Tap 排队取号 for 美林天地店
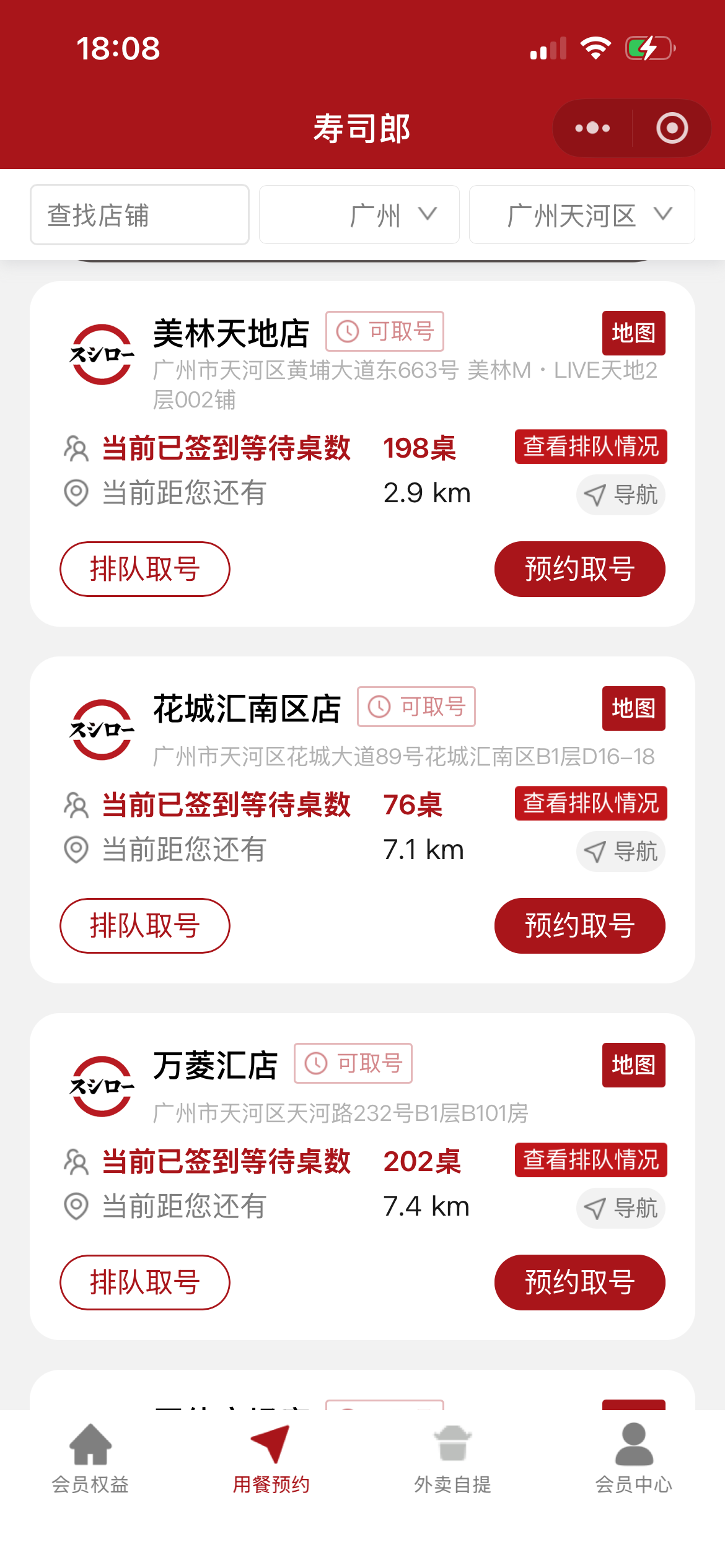Image resolution: width=725 pixels, height=1568 pixels. tap(144, 569)
